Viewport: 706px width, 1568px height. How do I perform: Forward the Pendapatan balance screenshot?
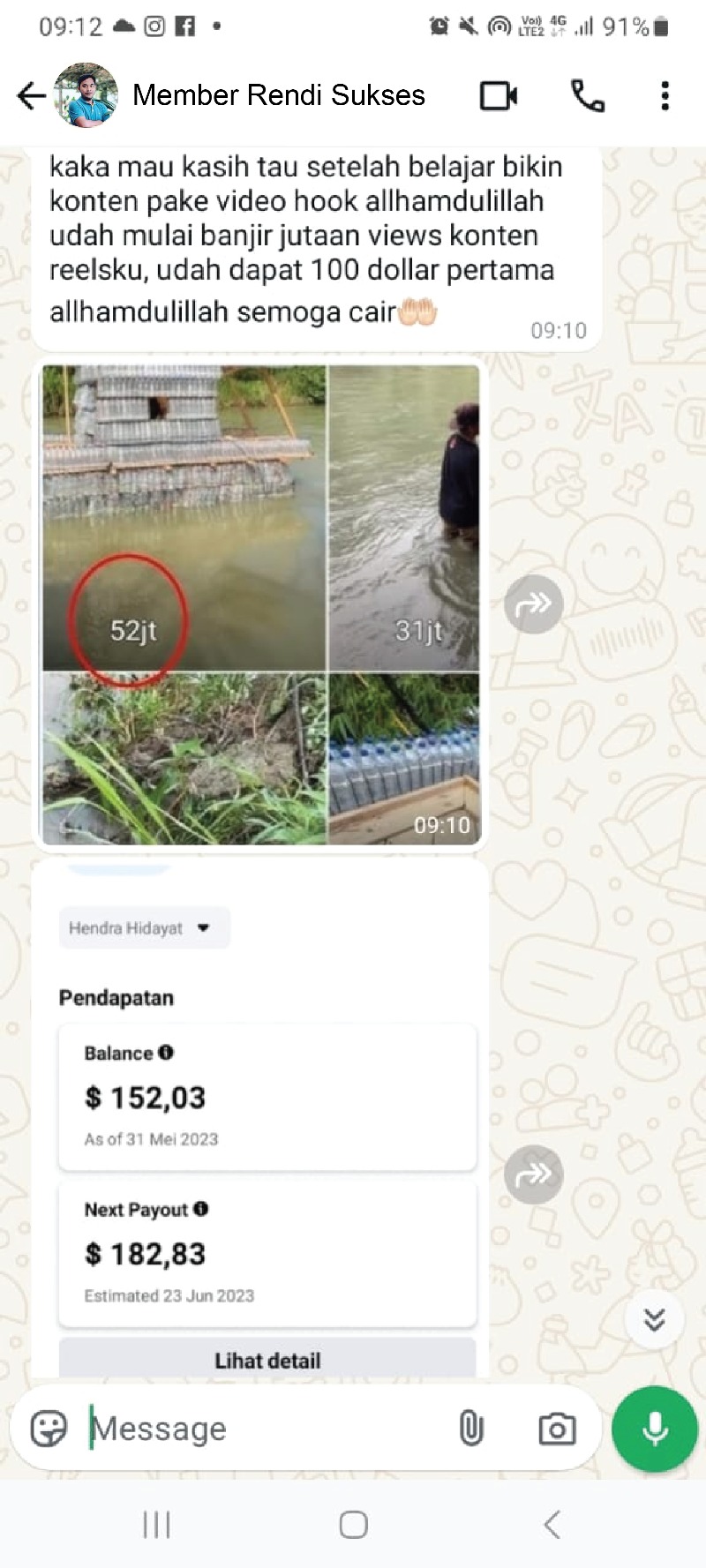[x=533, y=1174]
